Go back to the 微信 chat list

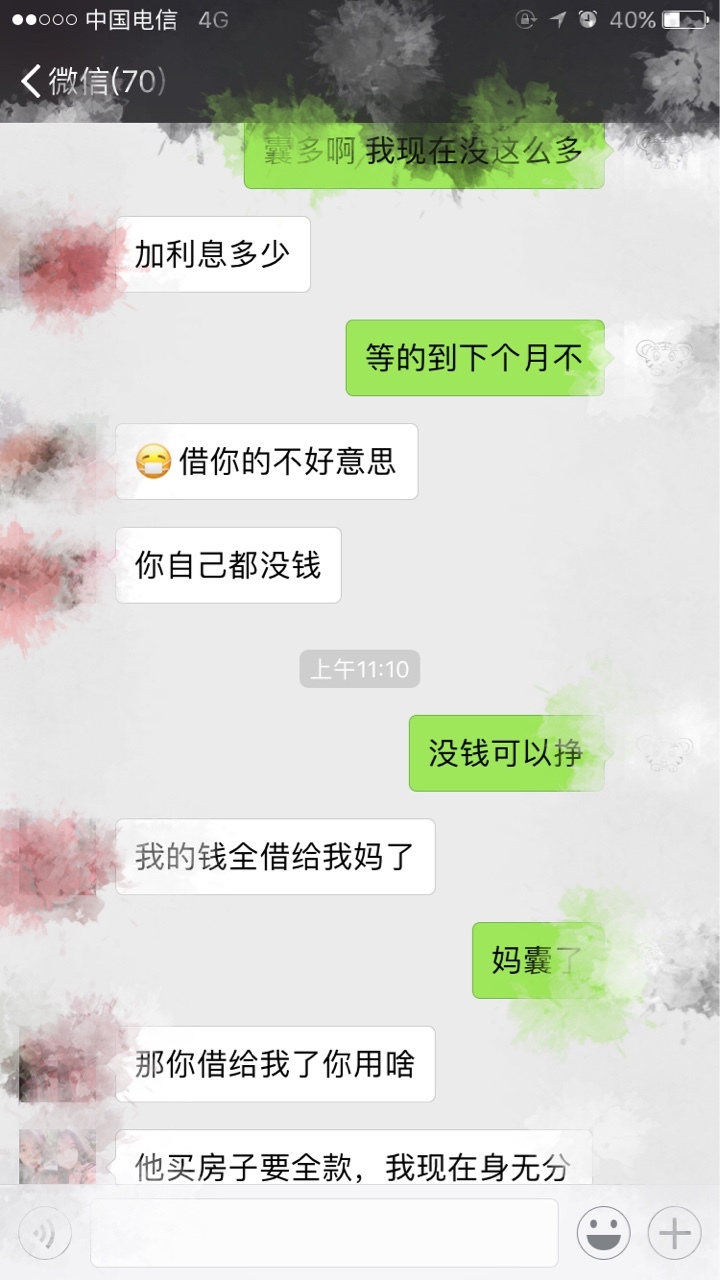tap(92, 82)
